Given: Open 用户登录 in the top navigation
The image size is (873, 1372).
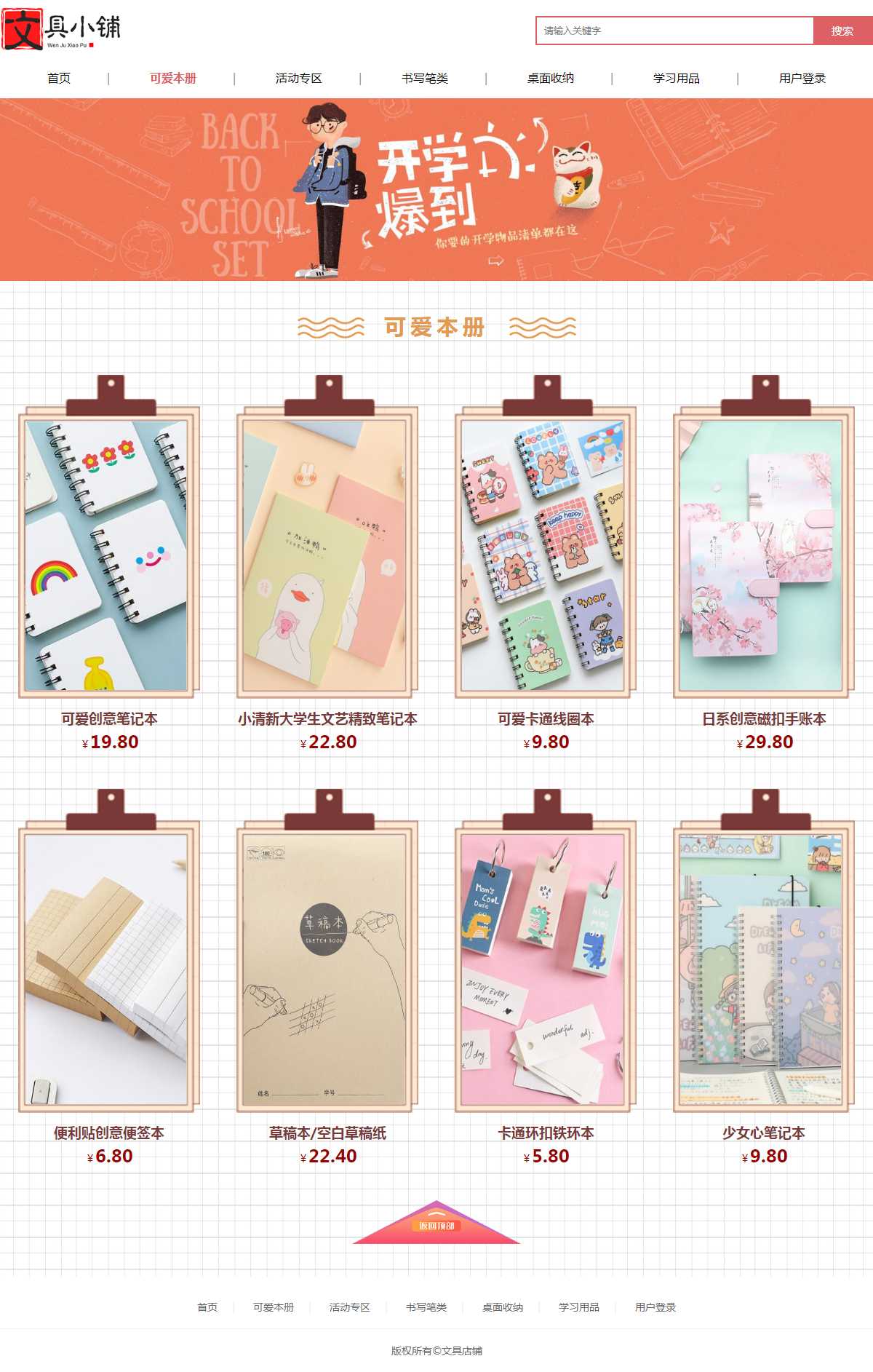Looking at the screenshot, I should point(802,78).
